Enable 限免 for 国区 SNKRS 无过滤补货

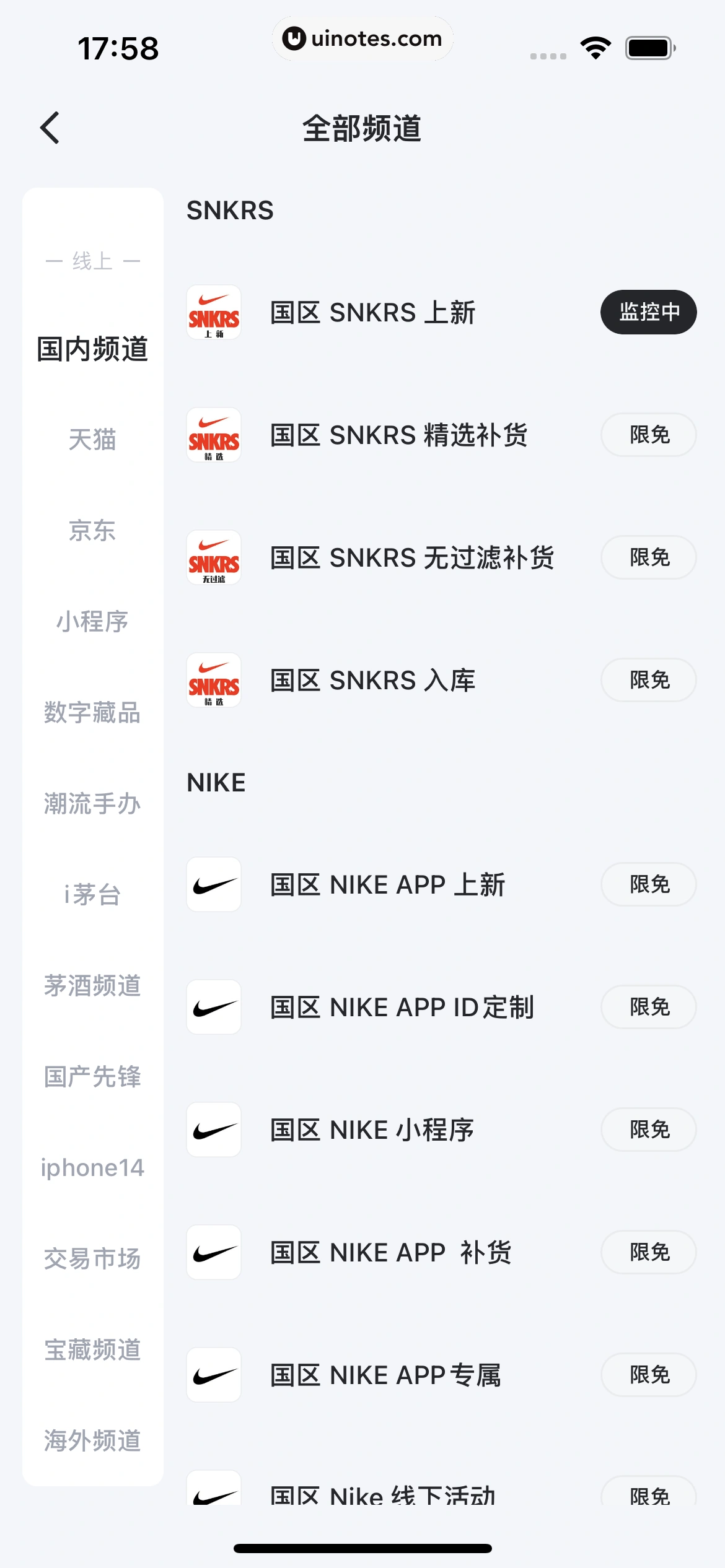(x=648, y=557)
